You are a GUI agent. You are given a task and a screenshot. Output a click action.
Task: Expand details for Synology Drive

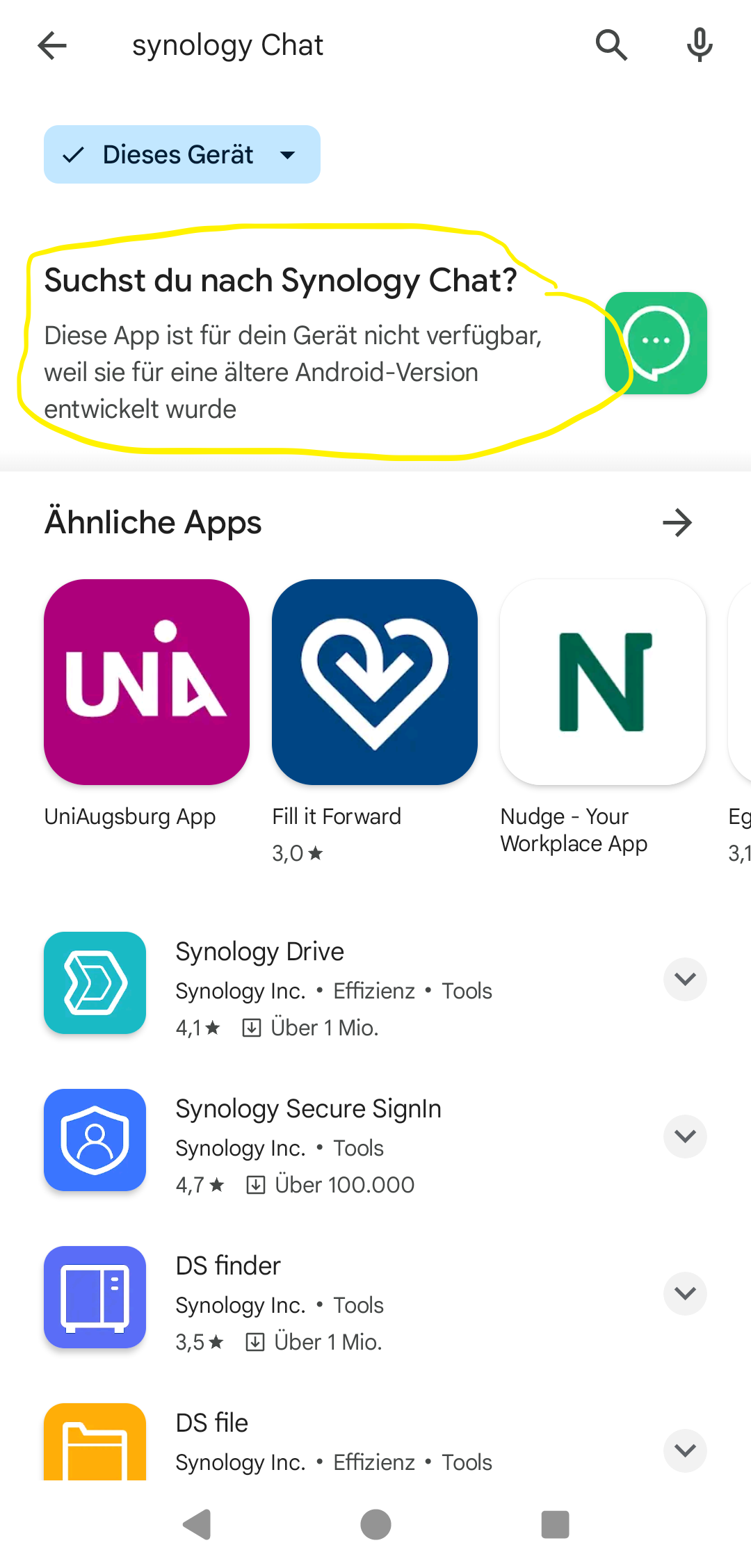click(x=684, y=979)
